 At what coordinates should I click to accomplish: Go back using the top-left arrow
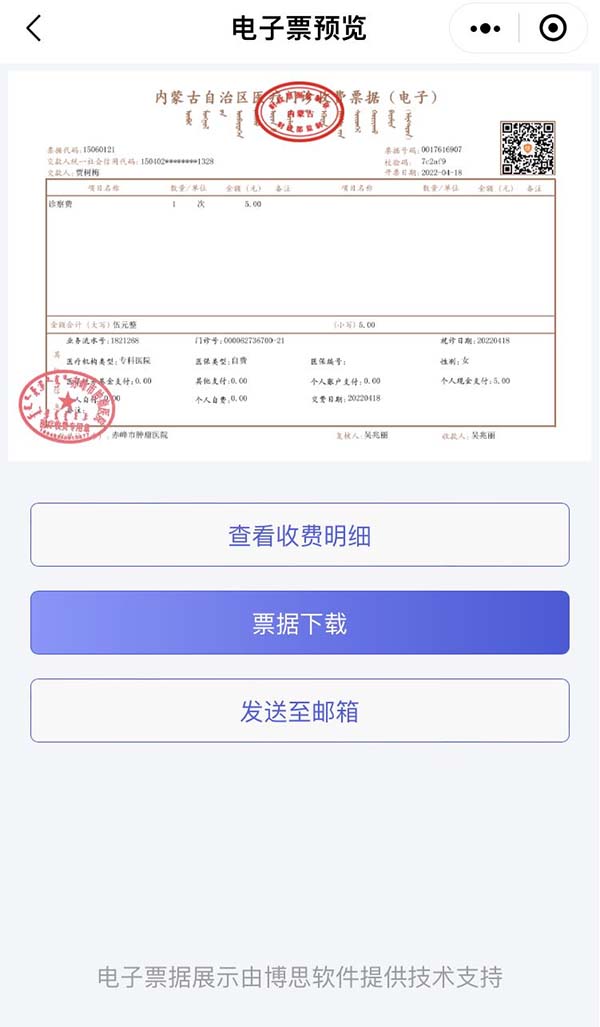click(34, 29)
